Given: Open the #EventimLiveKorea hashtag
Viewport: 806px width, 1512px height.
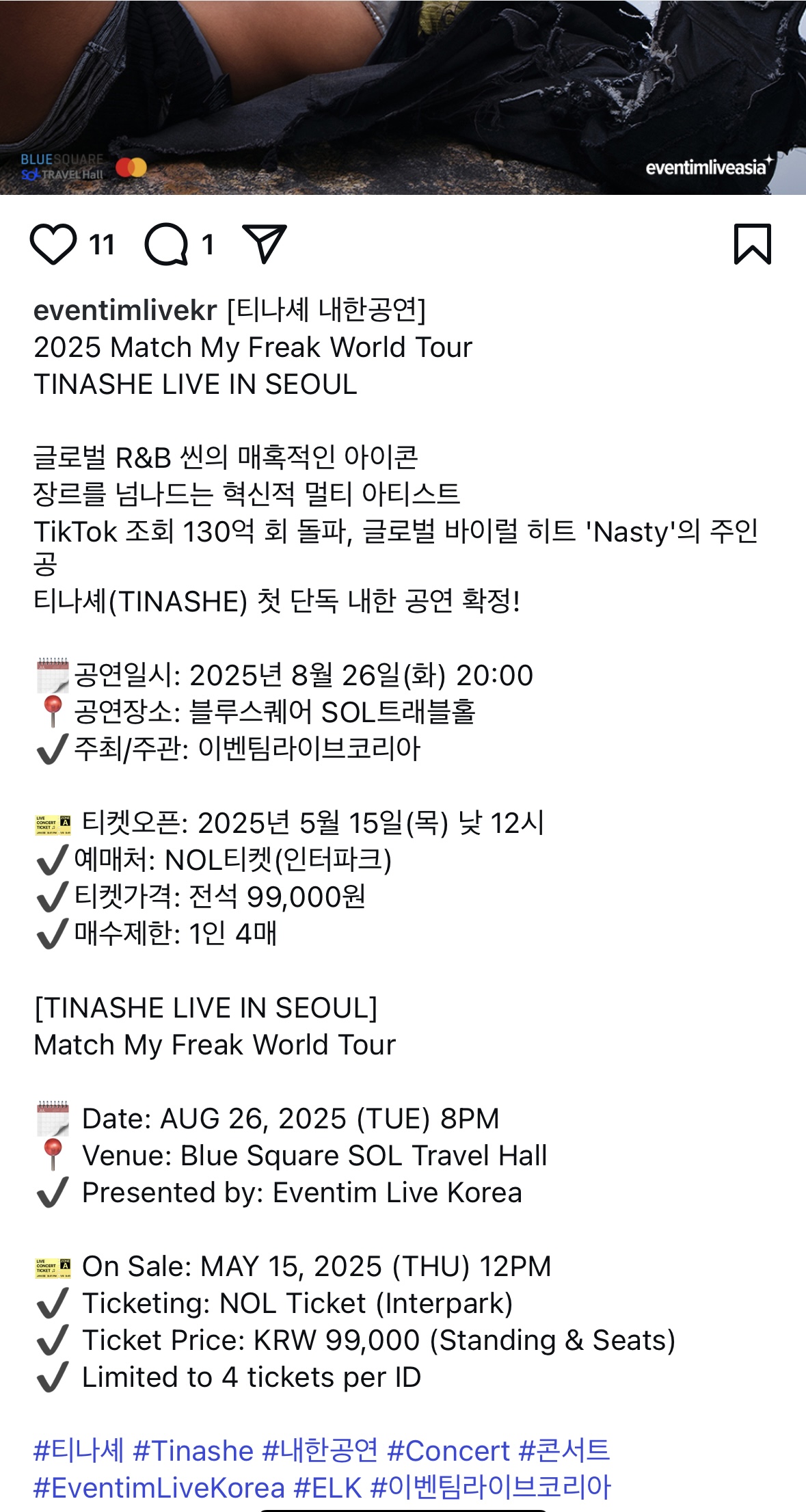Looking at the screenshot, I should (x=159, y=1487).
